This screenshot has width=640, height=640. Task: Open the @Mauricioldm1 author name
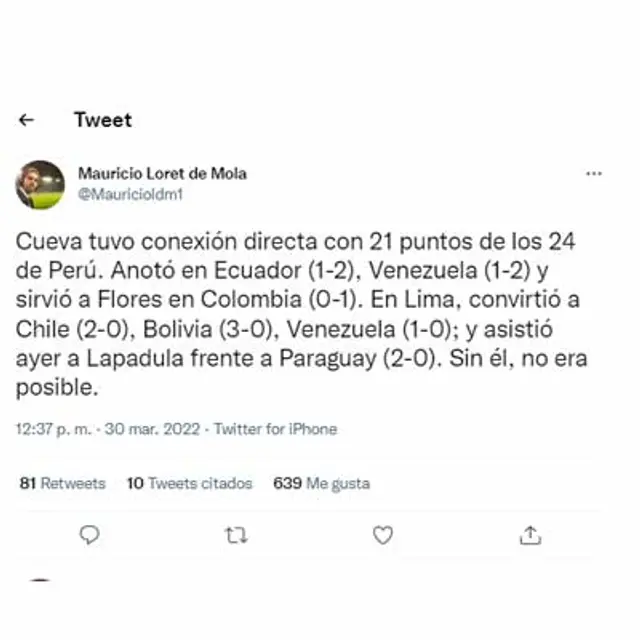(x=130, y=195)
